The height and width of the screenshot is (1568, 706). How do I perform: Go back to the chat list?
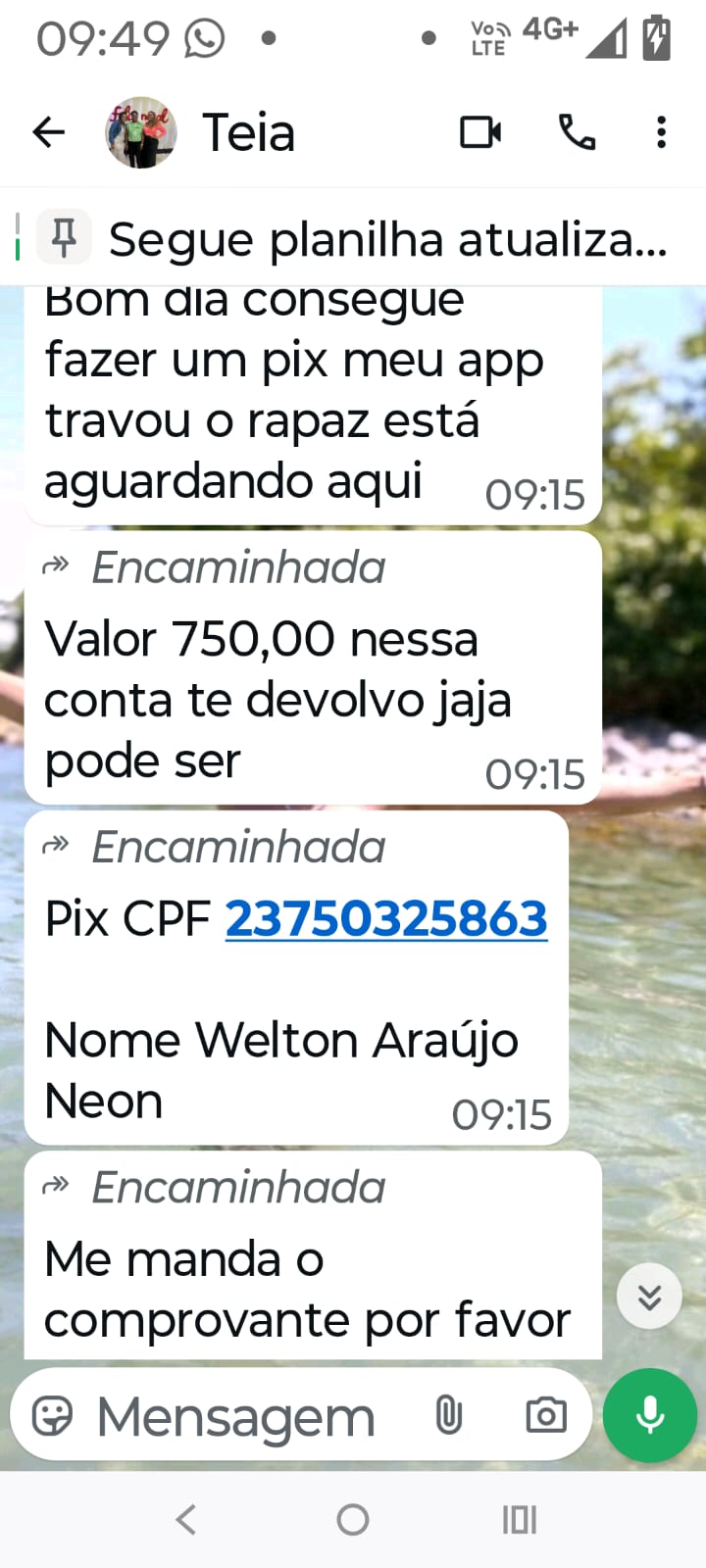[48, 132]
